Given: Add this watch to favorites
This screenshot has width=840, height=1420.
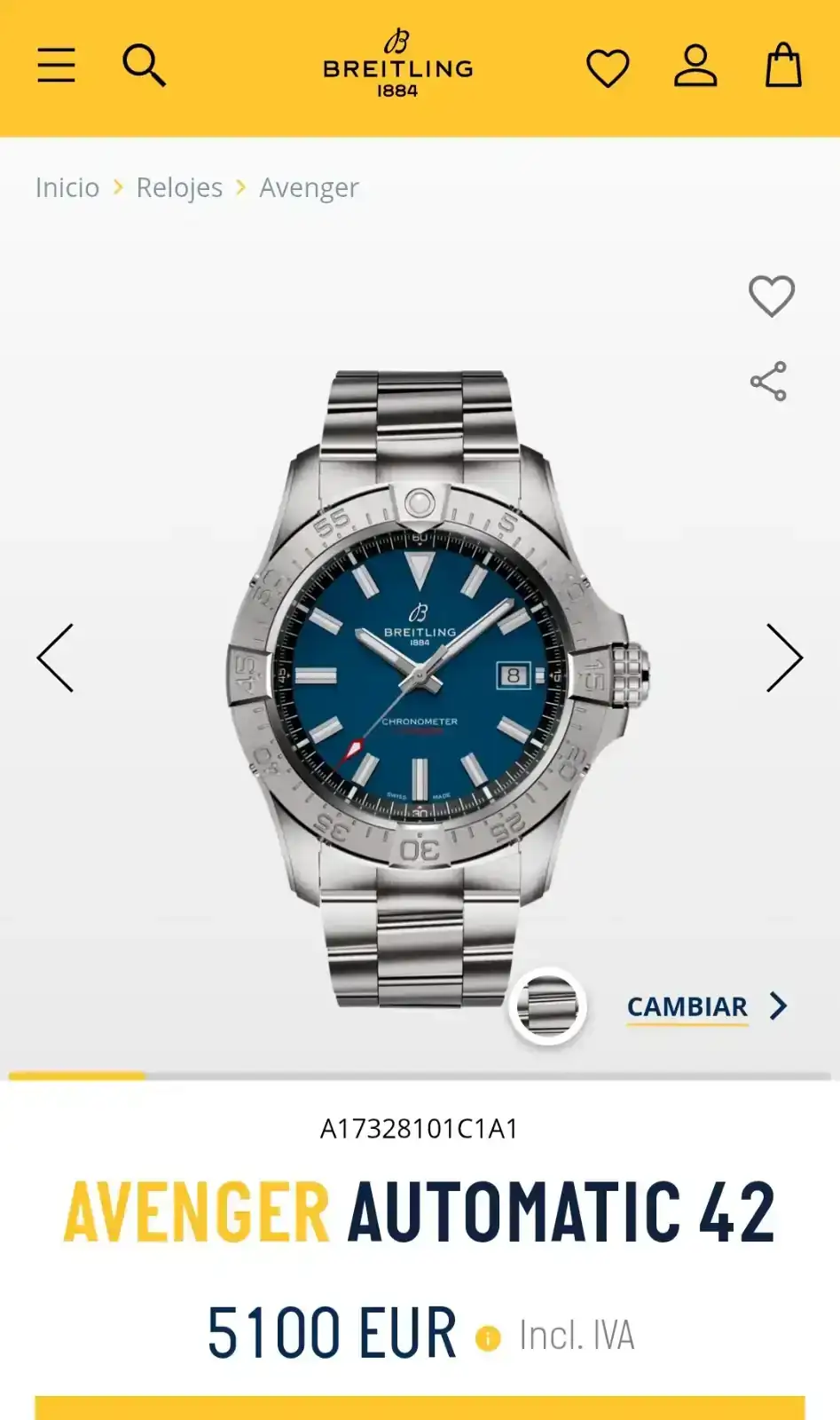Looking at the screenshot, I should coord(771,296).
